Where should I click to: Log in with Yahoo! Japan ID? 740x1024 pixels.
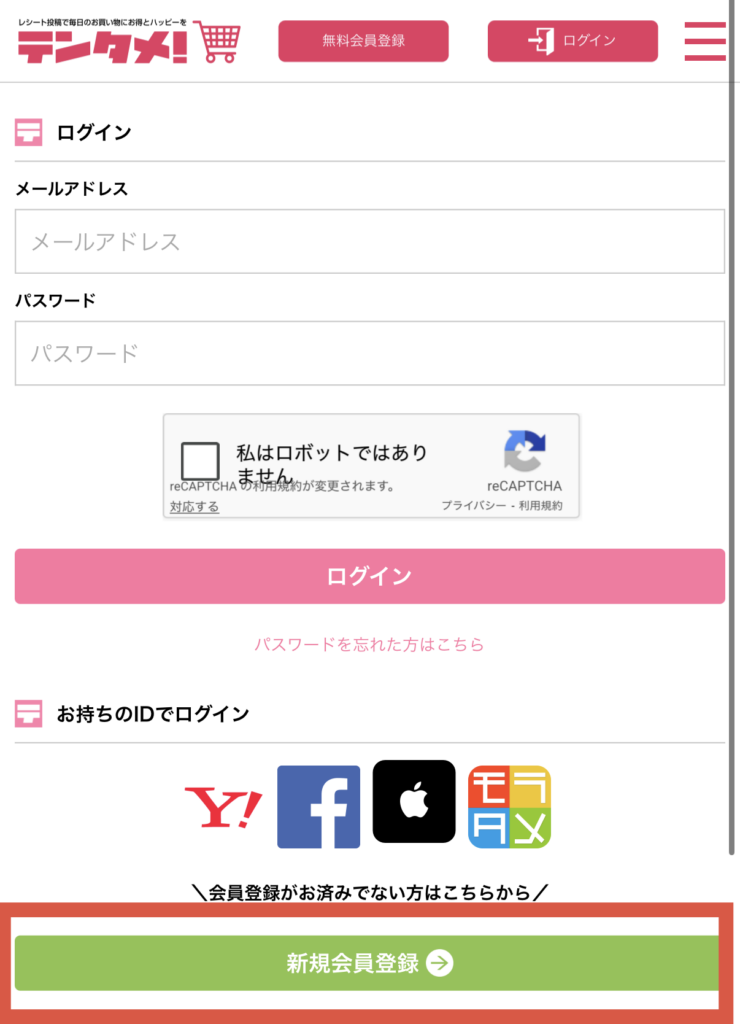223,808
